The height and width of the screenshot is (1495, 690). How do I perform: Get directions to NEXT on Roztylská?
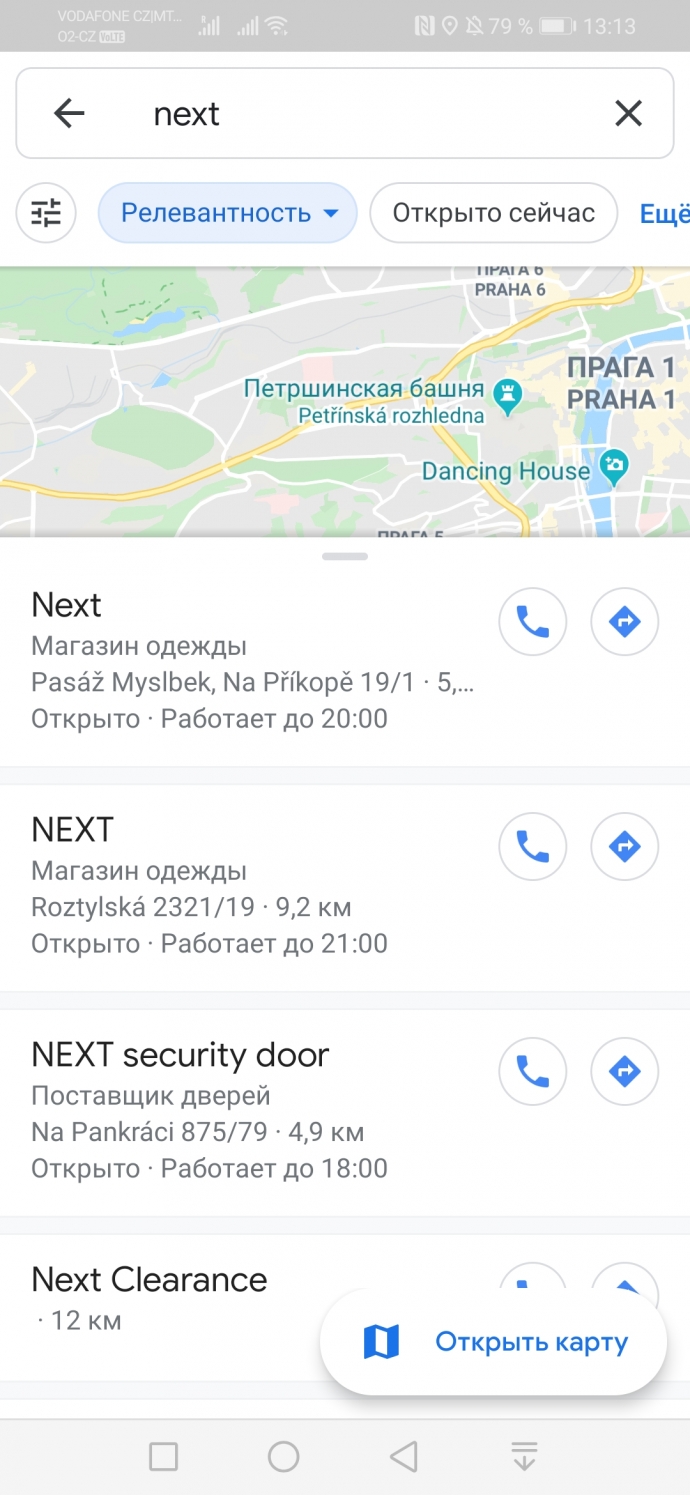625,847
